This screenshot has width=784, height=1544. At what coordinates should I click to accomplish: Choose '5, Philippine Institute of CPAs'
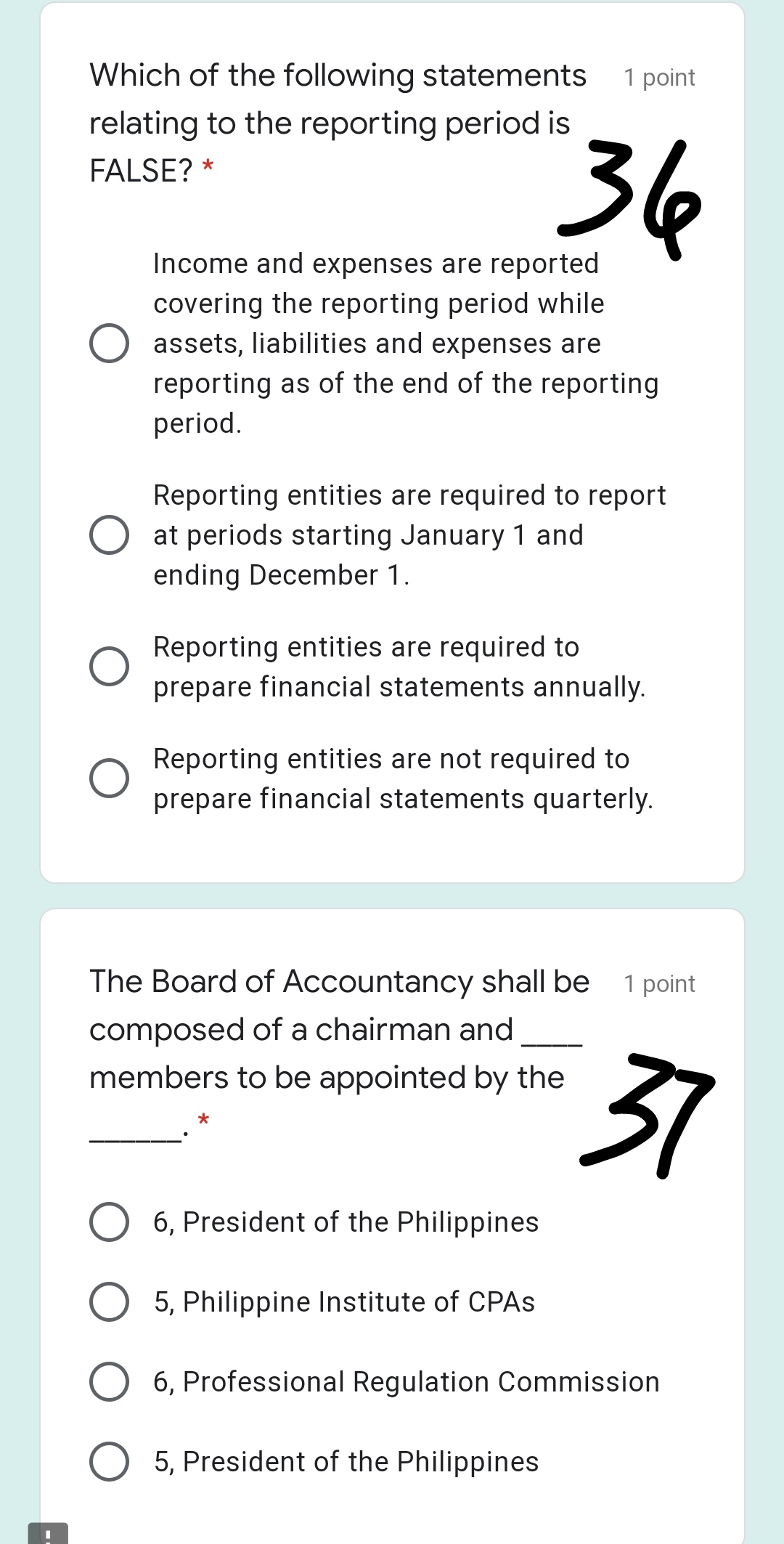click(x=110, y=1302)
